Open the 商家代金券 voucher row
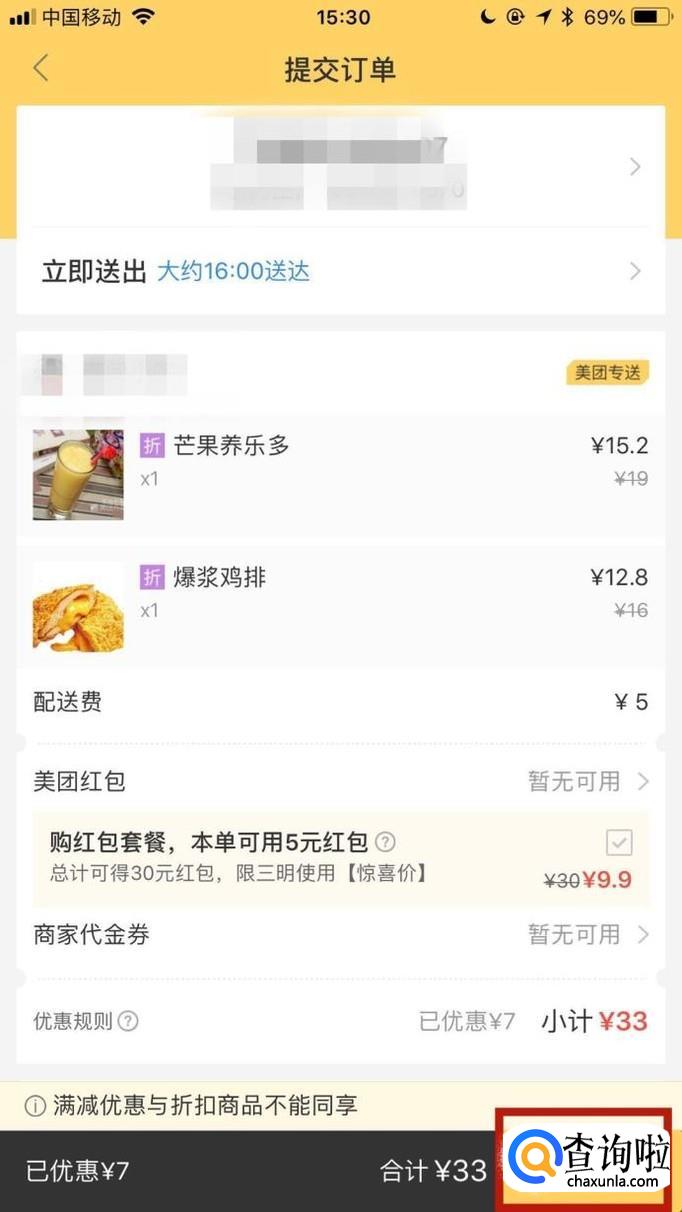 coord(340,935)
